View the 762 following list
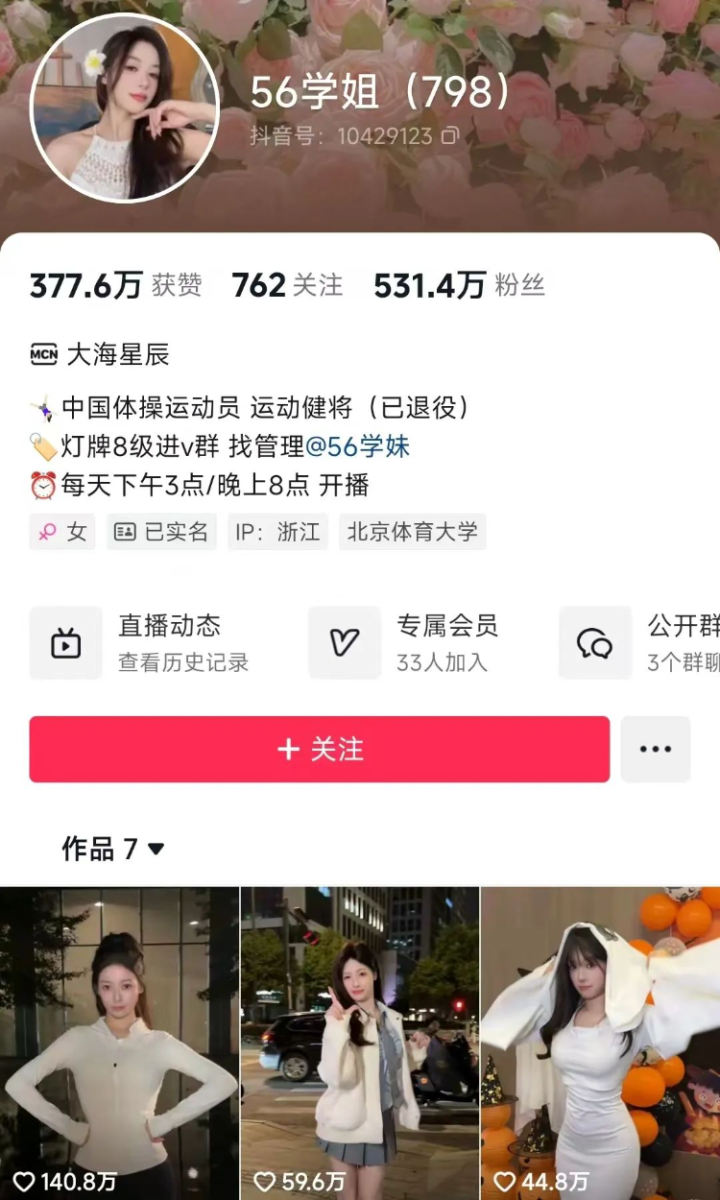The image size is (720, 1200). (x=287, y=286)
